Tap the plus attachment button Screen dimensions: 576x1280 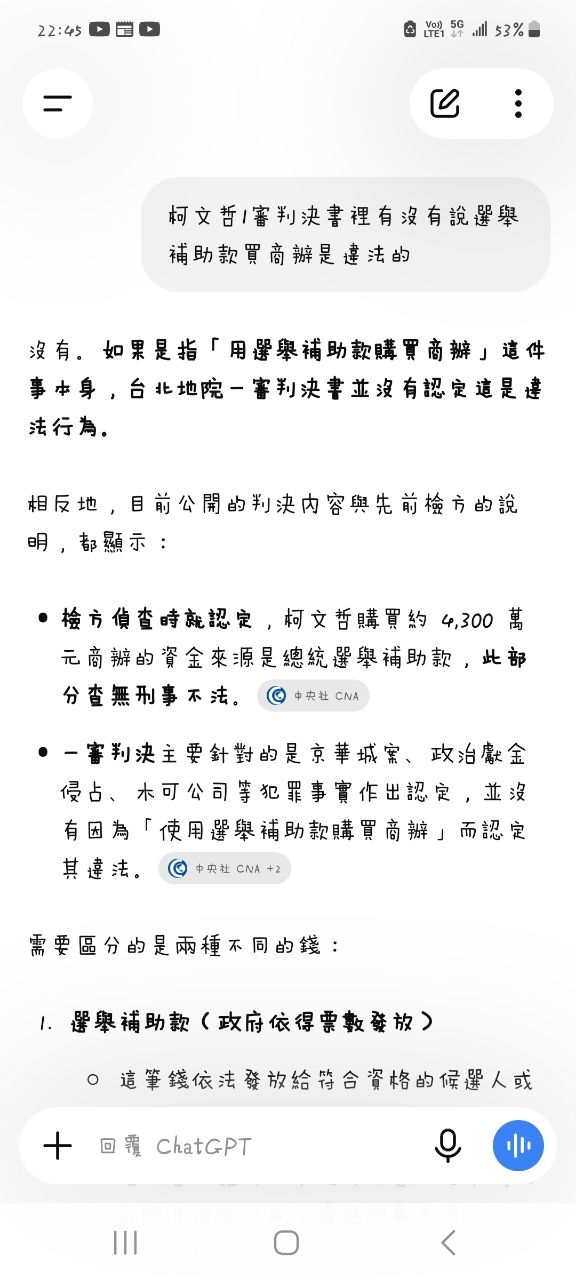pos(58,1146)
